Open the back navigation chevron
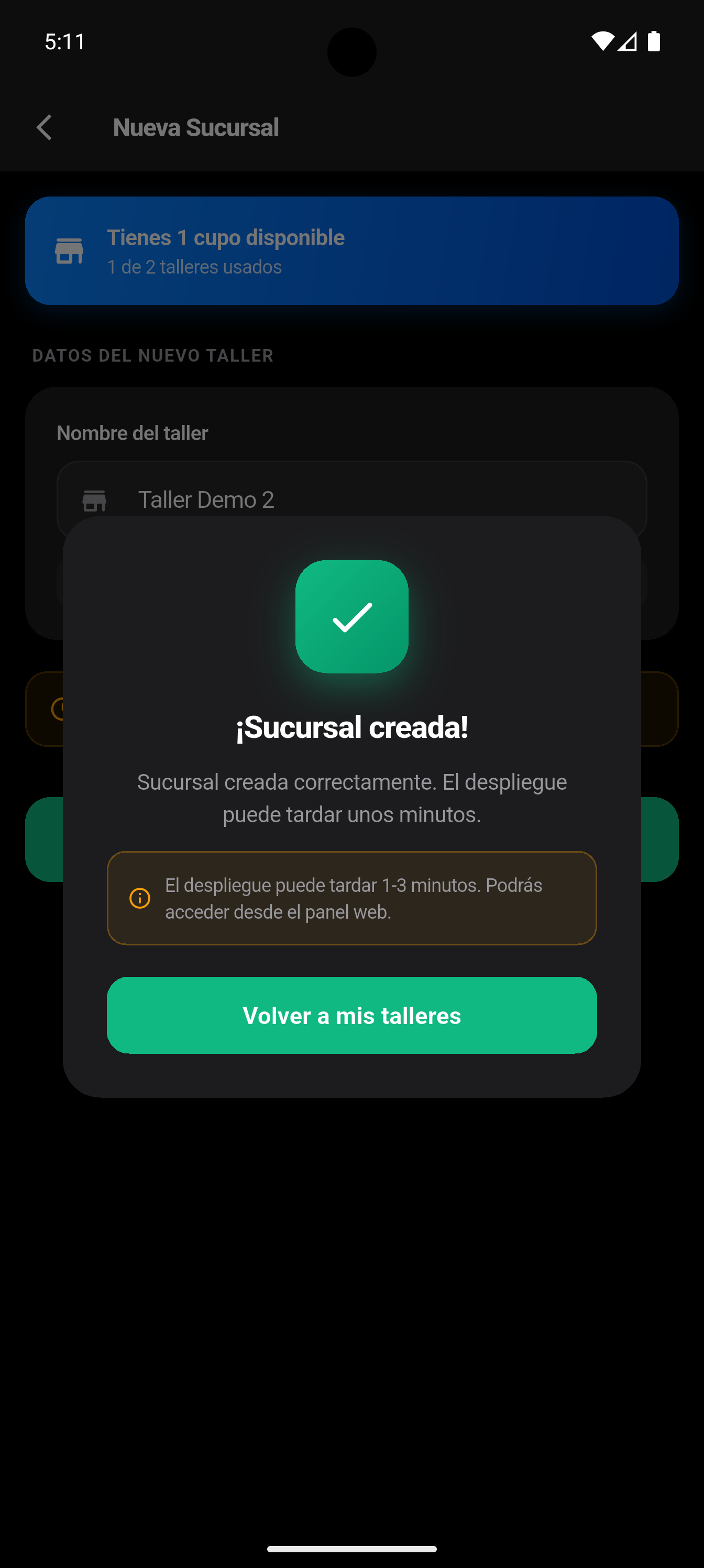 pos(44,127)
